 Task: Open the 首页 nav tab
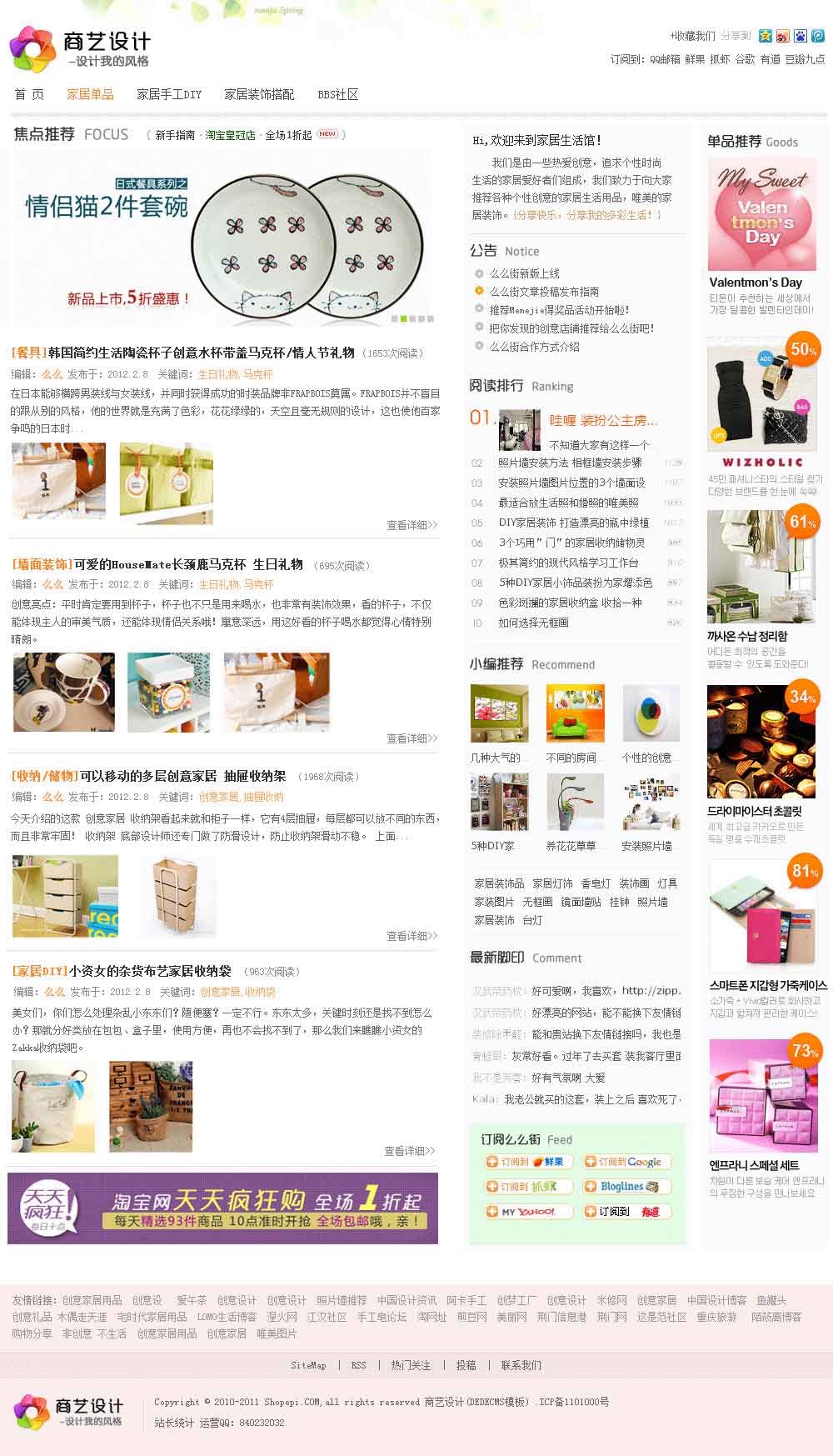coord(29,95)
